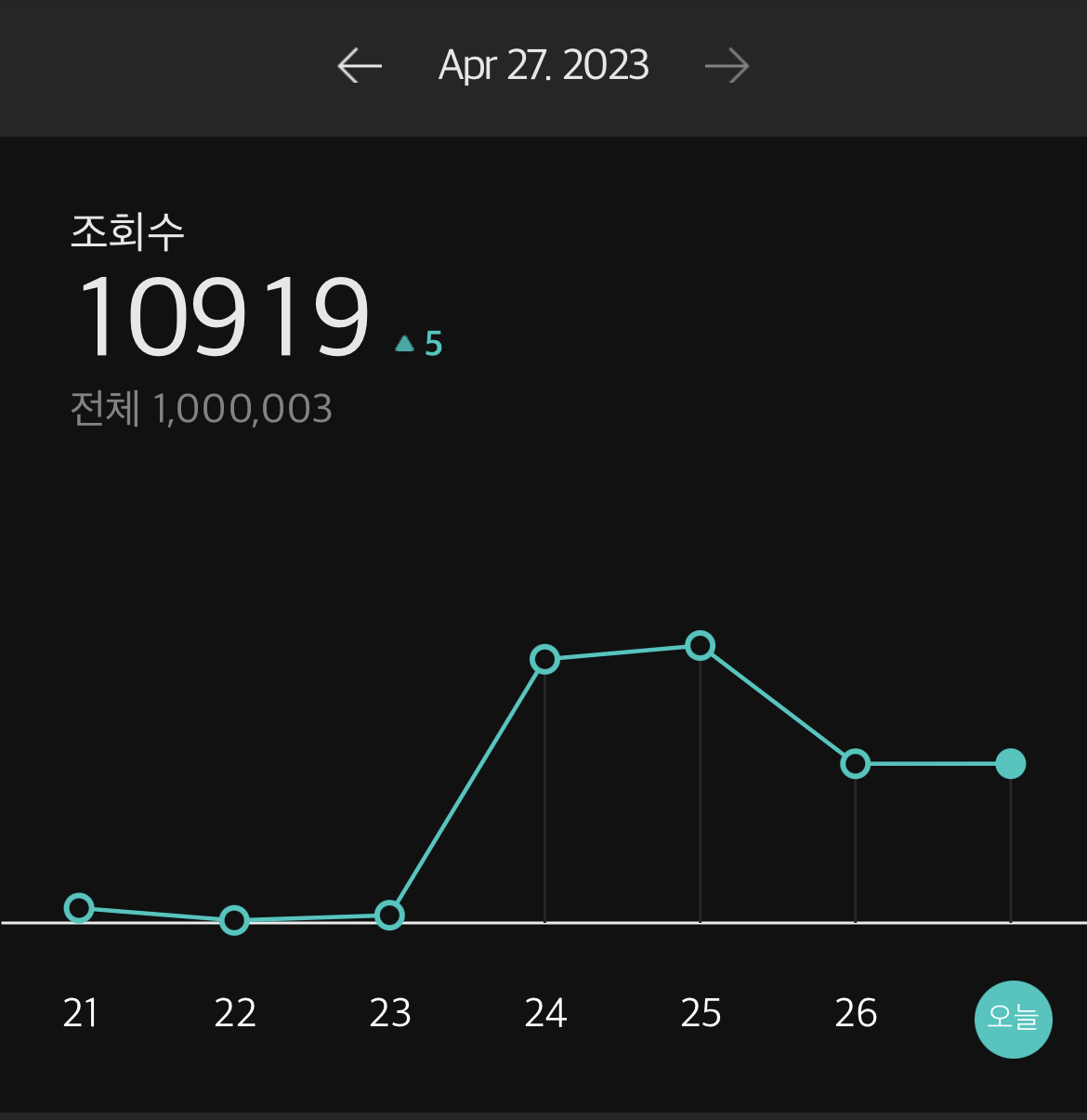Go to the previous day with left arrow

click(x=360, y=66)
